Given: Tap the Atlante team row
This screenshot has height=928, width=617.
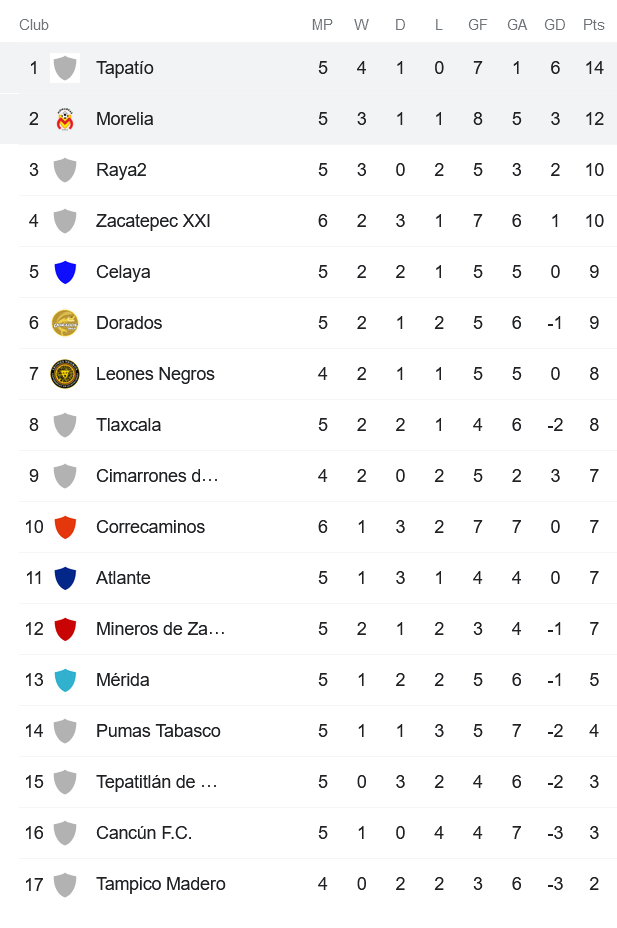Looking at the screenshot, I should coord(123,578).
